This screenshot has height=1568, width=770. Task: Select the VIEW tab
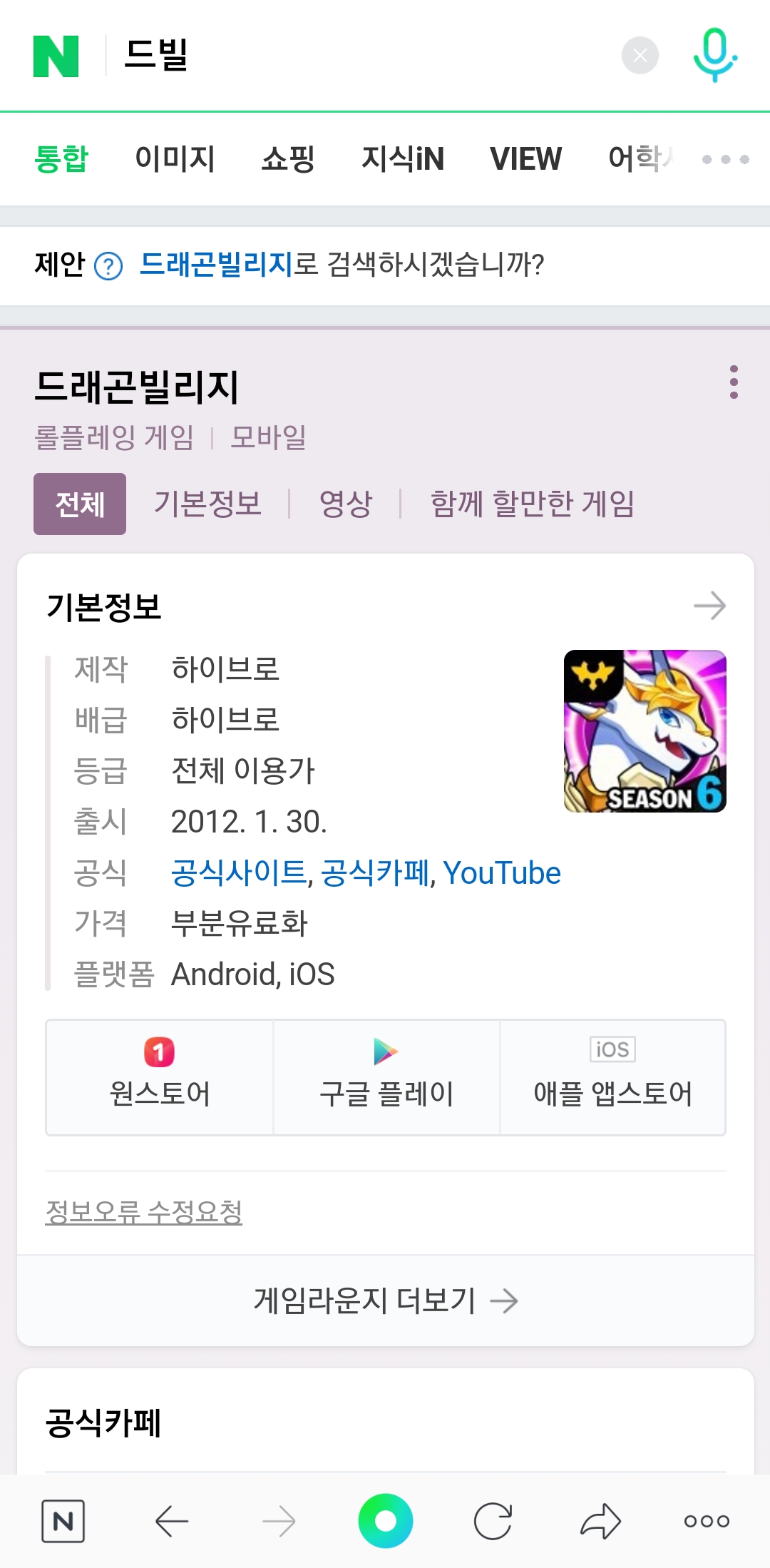[525, 158]
